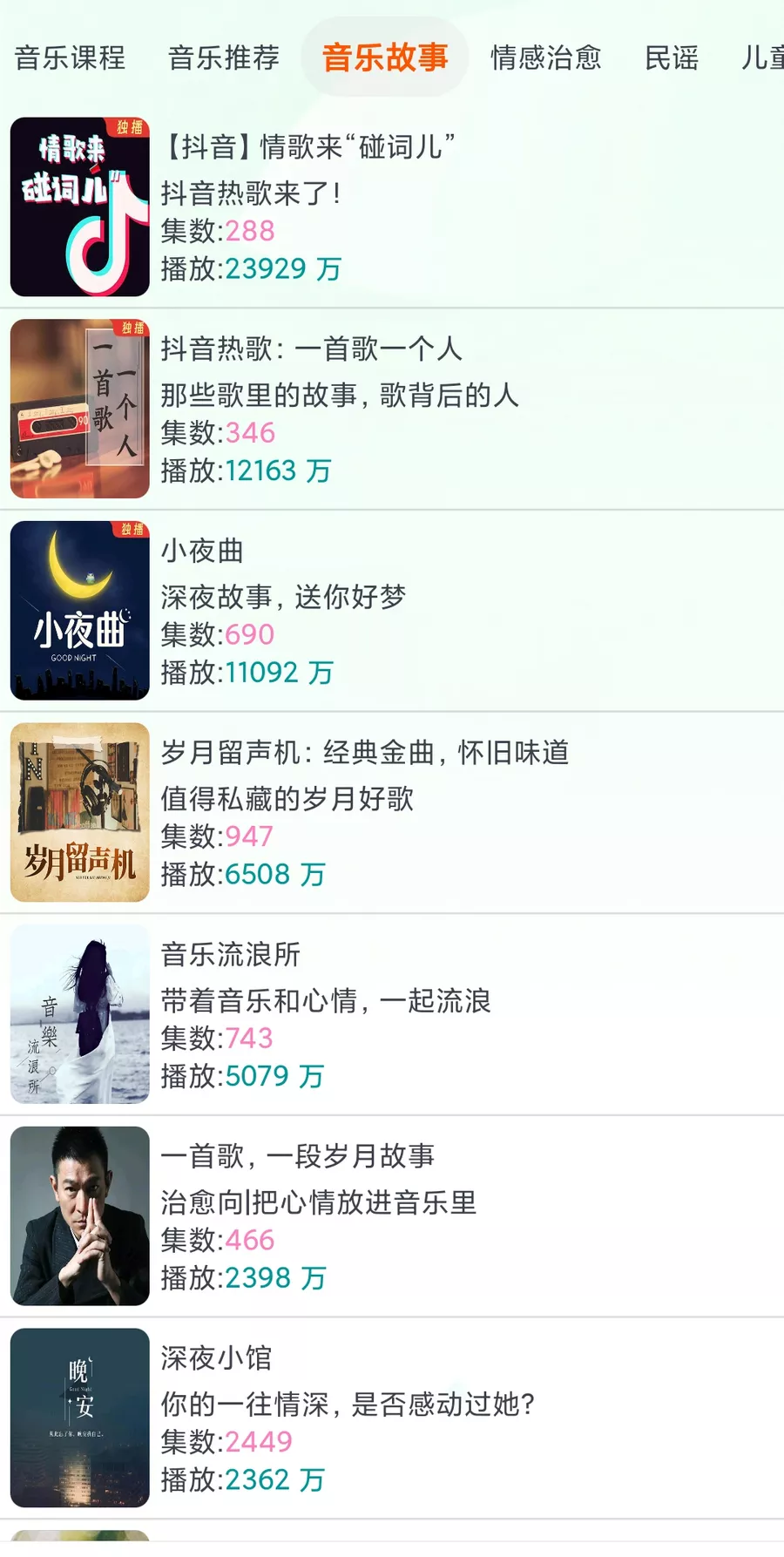Image resolution: width=784 pixels, height=1557 pixels.
Task: Open the 音乐推荐 tab
Action: click(x=224, y=58)
